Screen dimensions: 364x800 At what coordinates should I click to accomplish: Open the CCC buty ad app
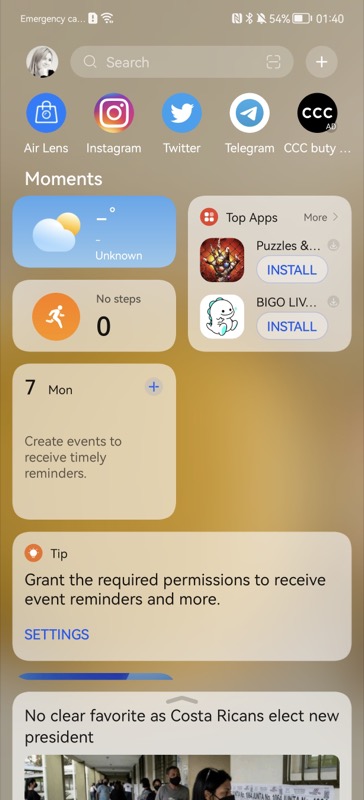click(318, 123)
